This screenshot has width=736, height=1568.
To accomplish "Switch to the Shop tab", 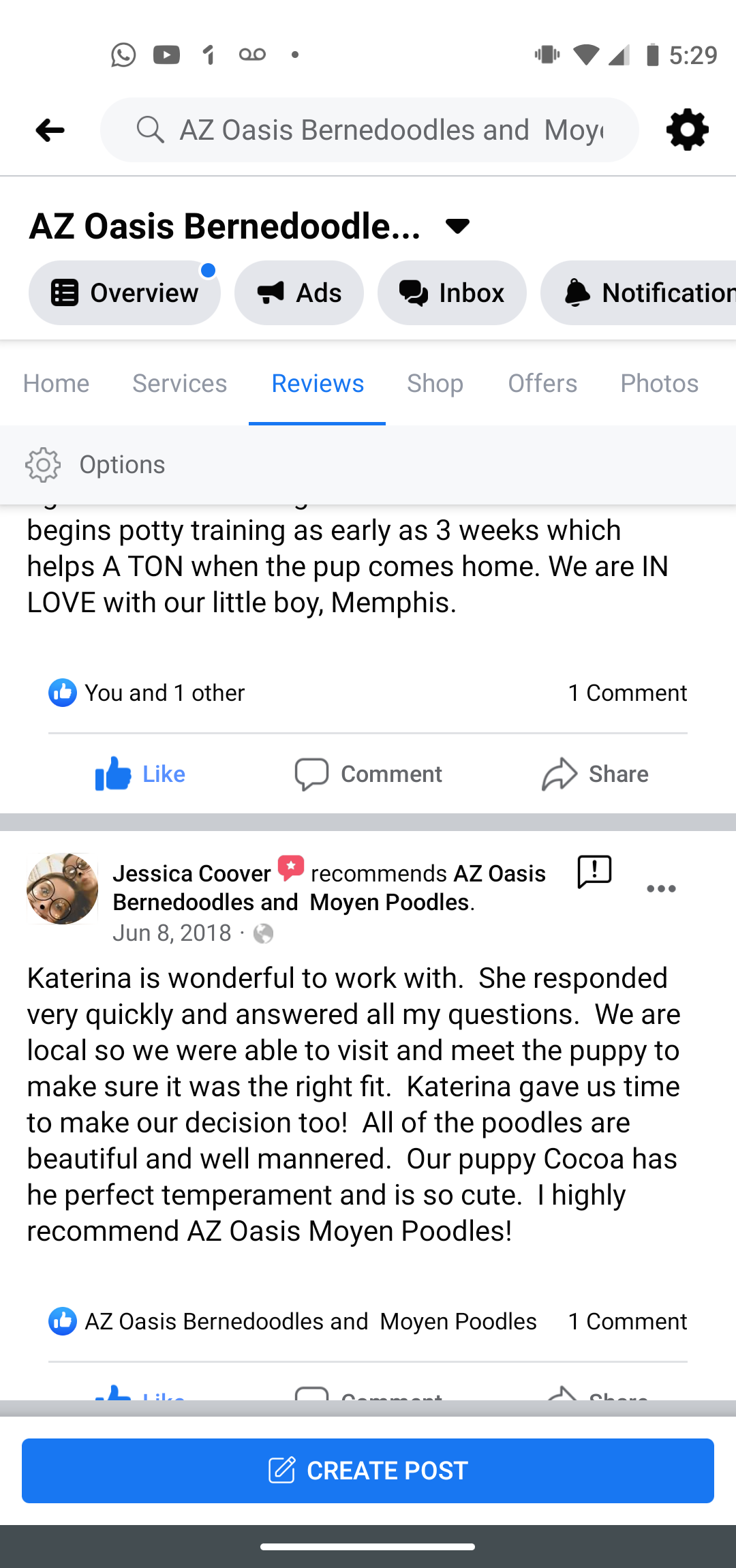I will [435, 383].
